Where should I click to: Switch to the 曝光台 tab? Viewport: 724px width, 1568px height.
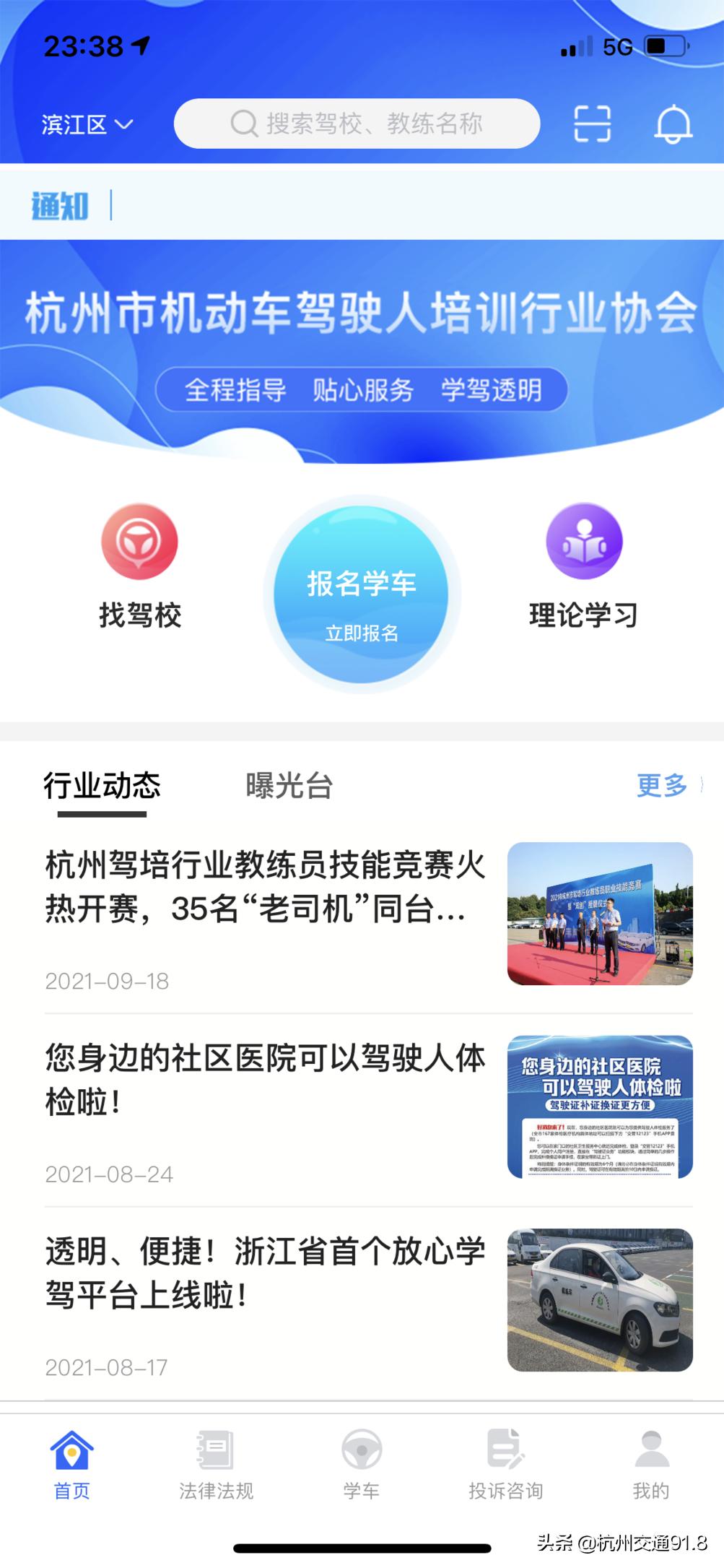(289, 788)
